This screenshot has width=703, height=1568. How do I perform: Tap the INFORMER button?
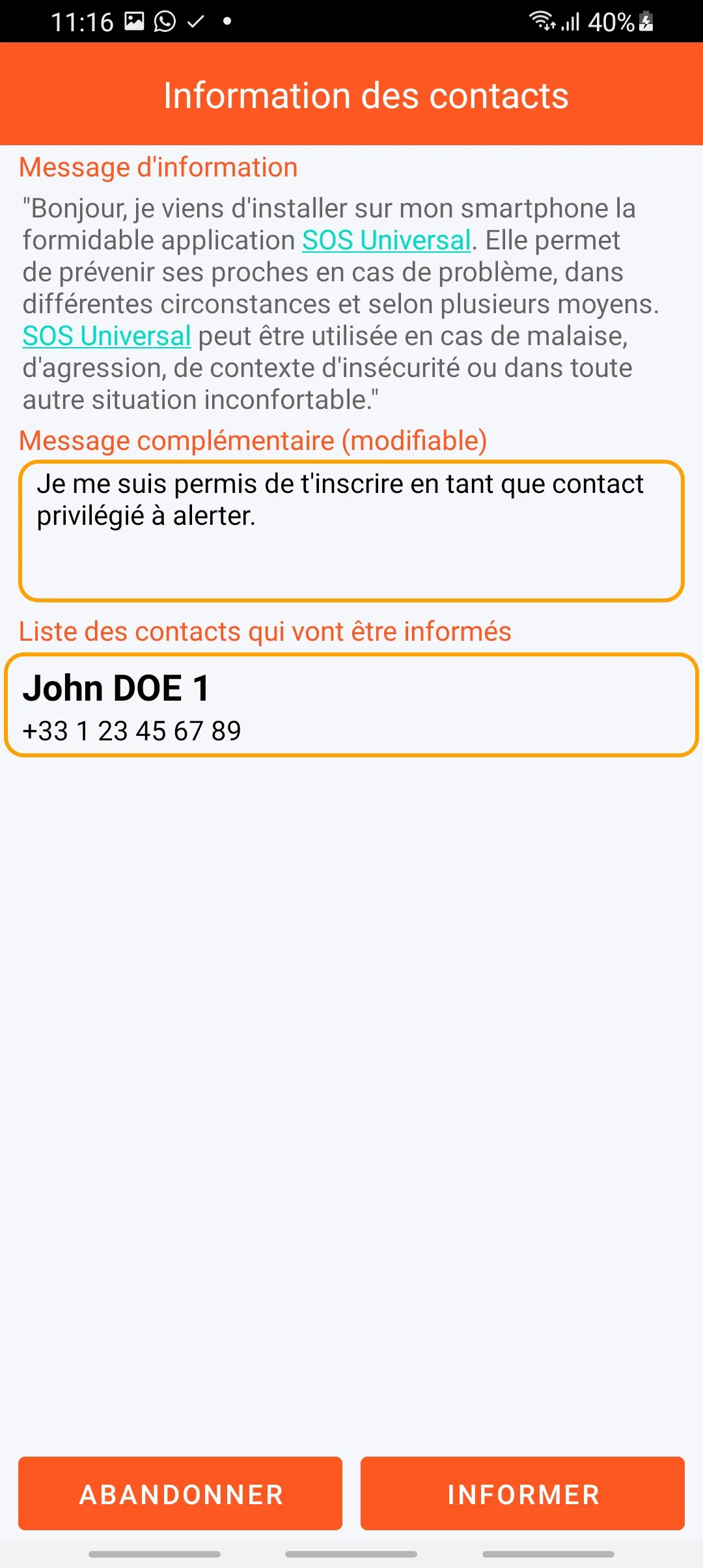point(522,1494)
